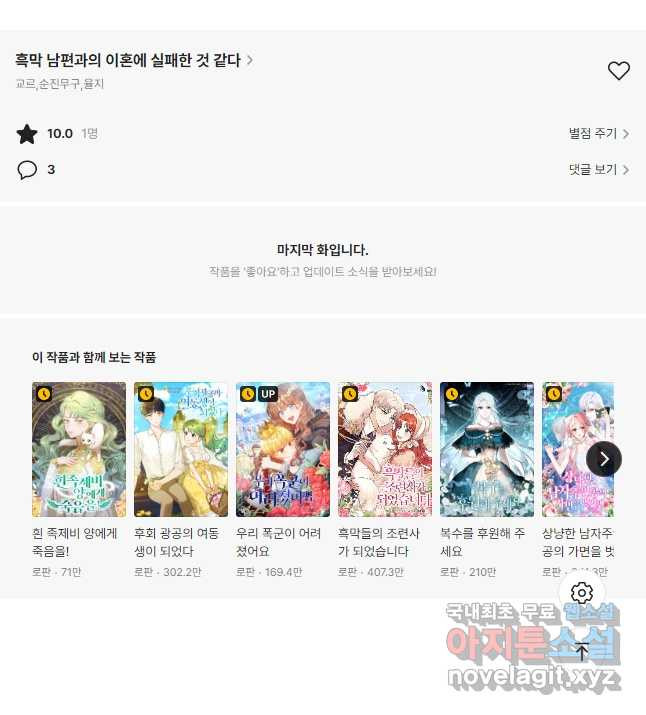Open 별점 주기 to rate the work

point(598,134)
